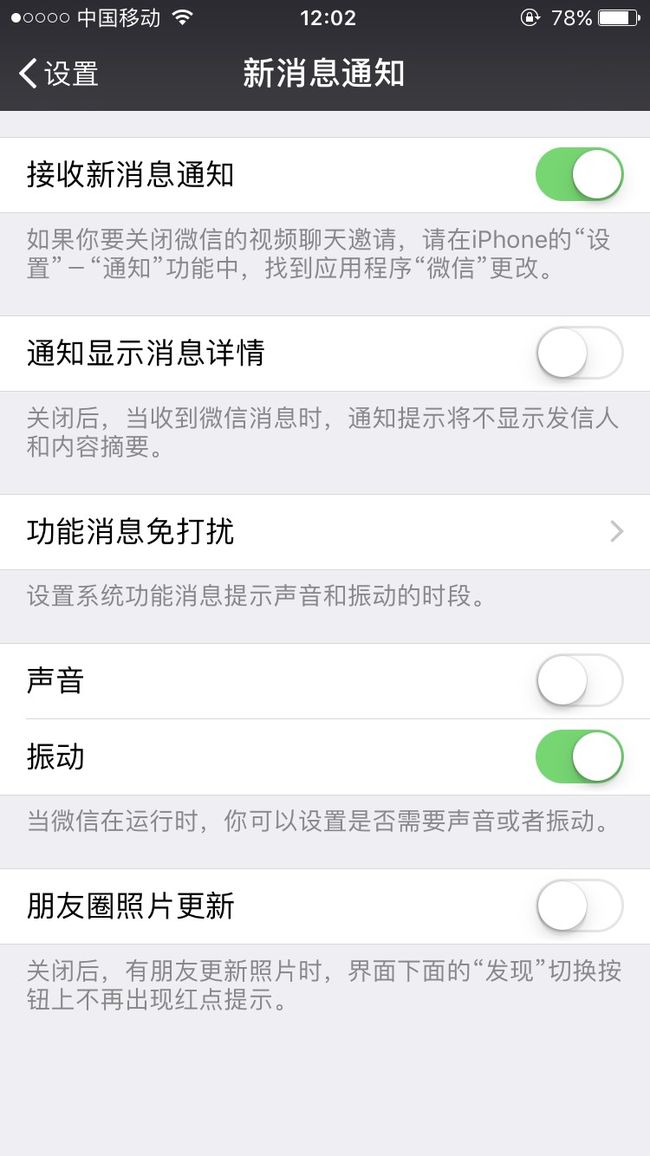Turn on the 声音 switch
Screen dimensions: 650x1156
(x=579, y=680)
